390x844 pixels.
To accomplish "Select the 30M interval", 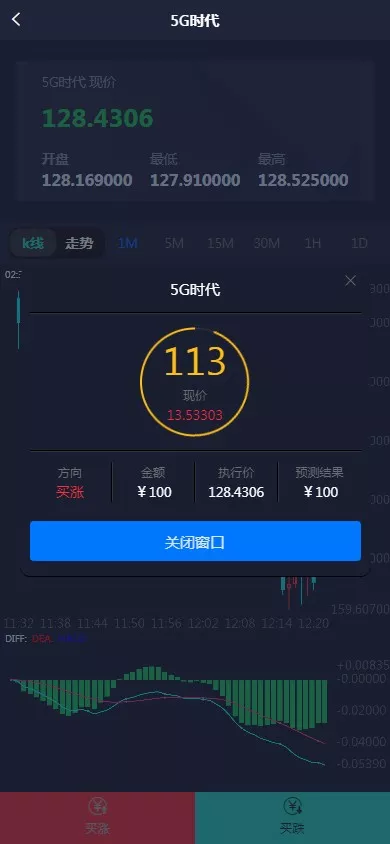I will pos(267,243).
